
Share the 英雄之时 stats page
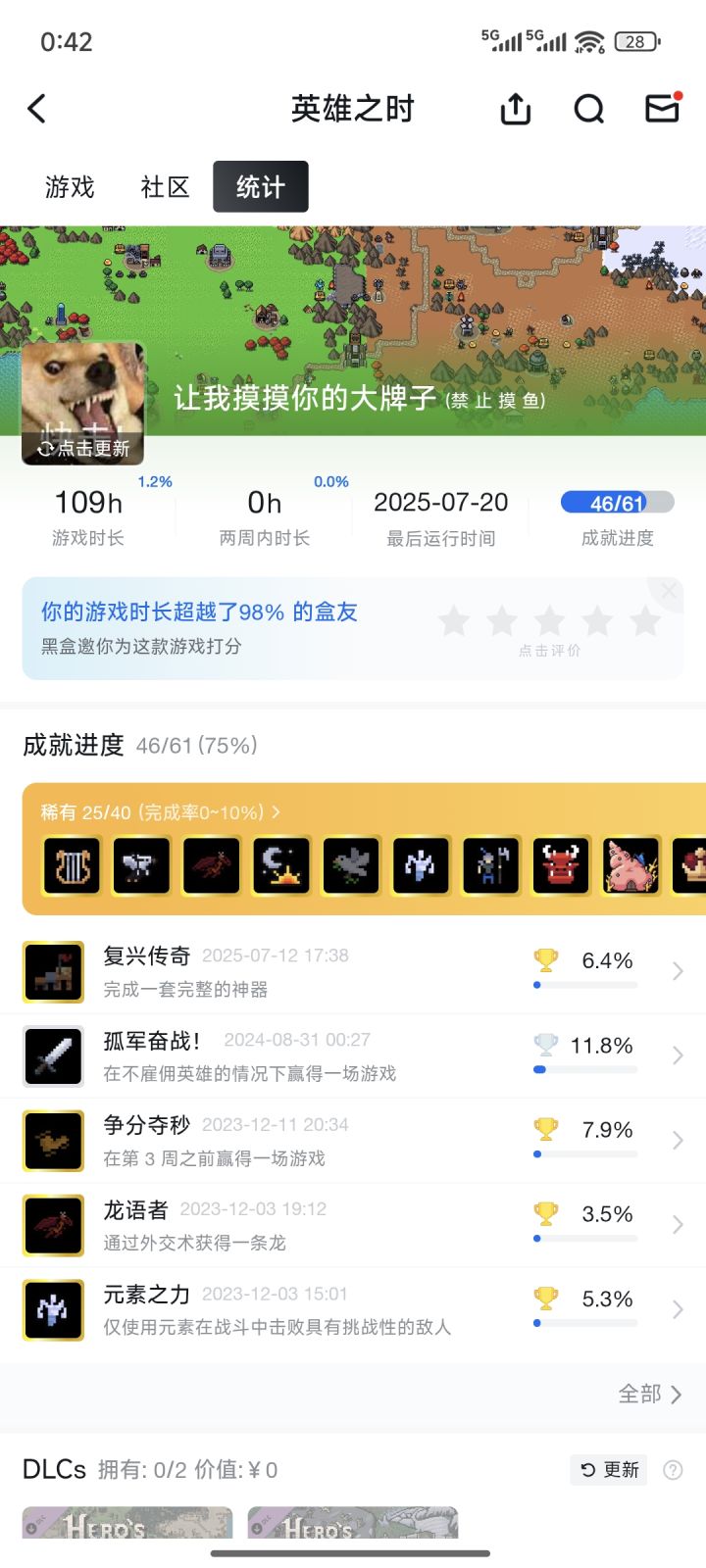pos(515,109)
